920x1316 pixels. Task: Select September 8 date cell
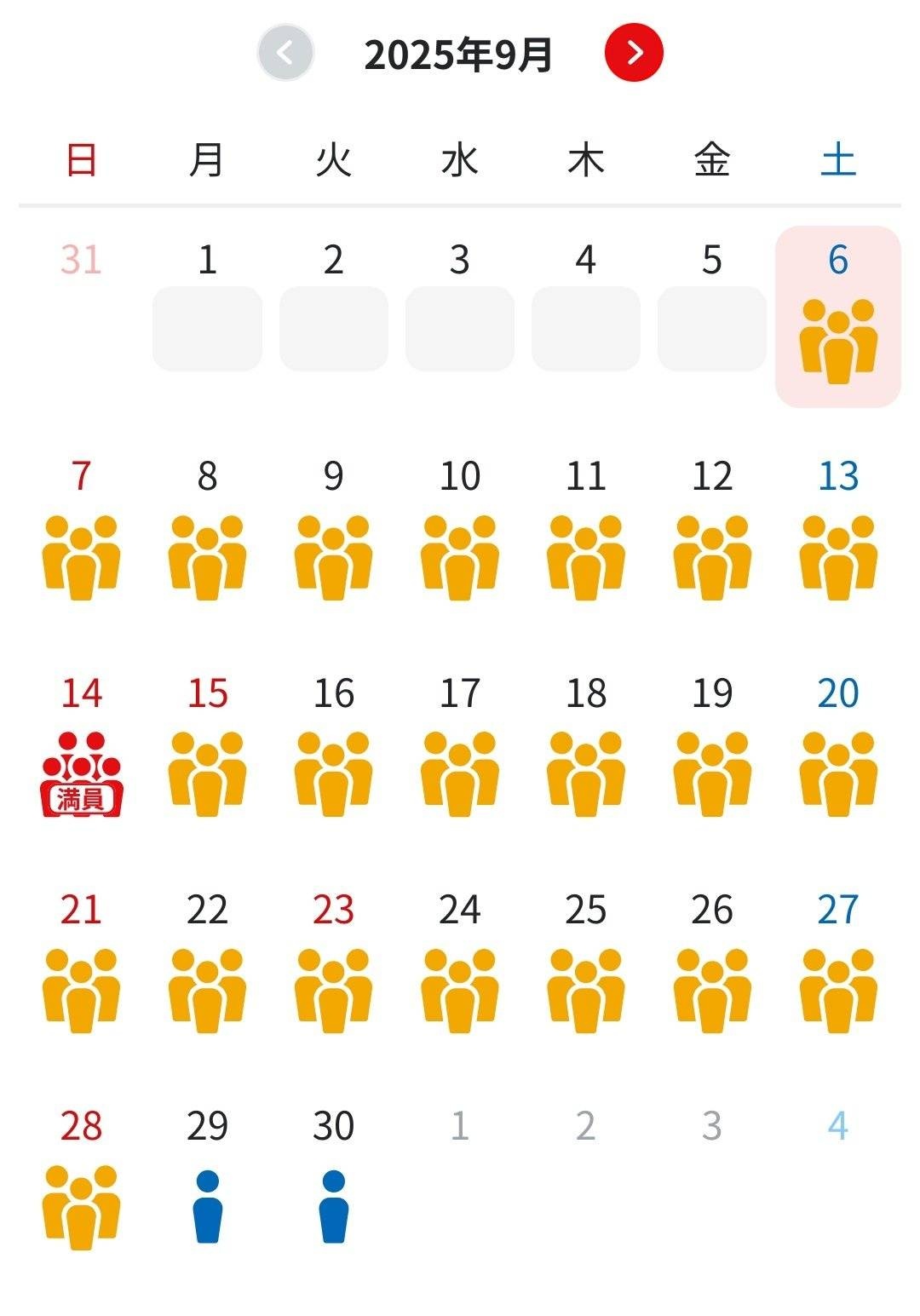[x=207, y=533]
